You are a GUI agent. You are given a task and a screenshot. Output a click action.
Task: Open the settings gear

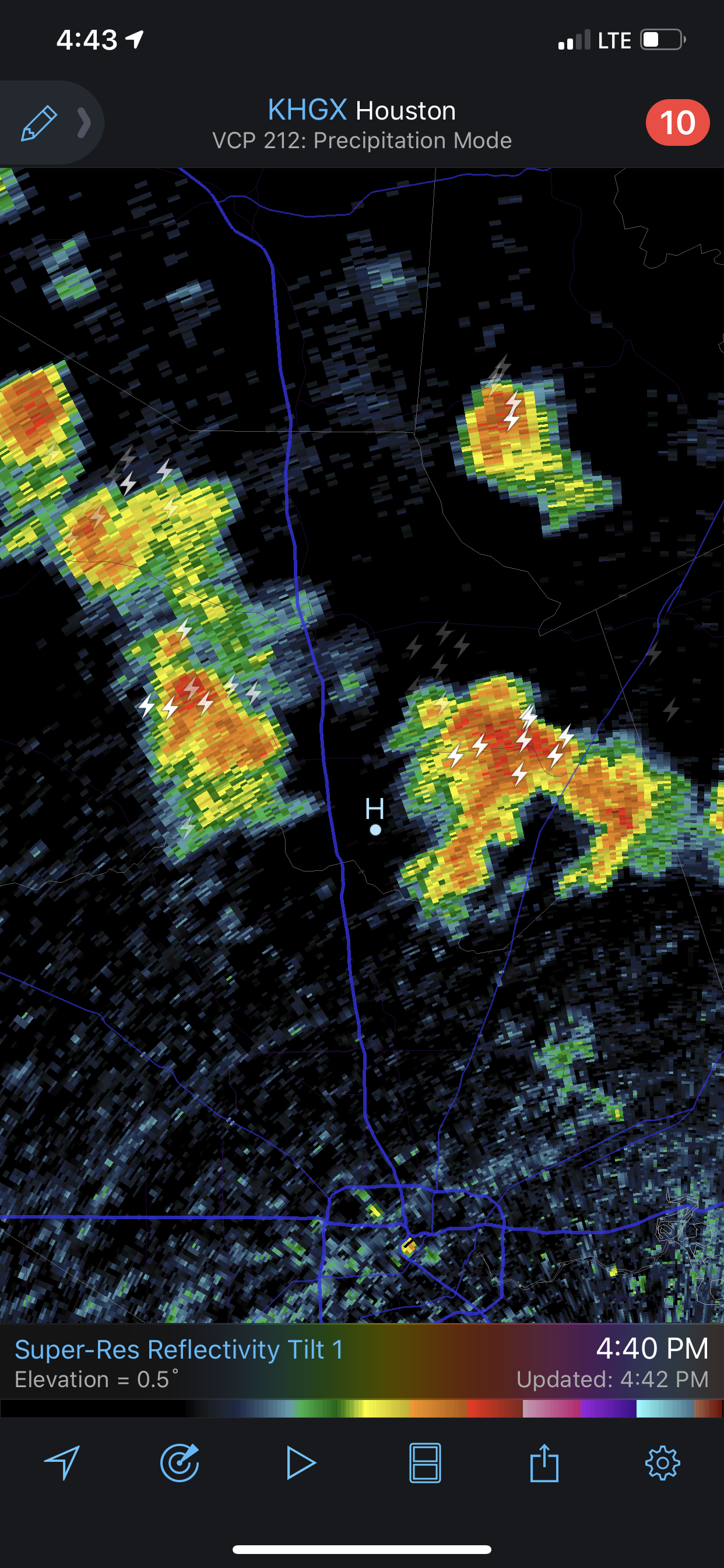pyautogui.click(x=662, y=1462)
